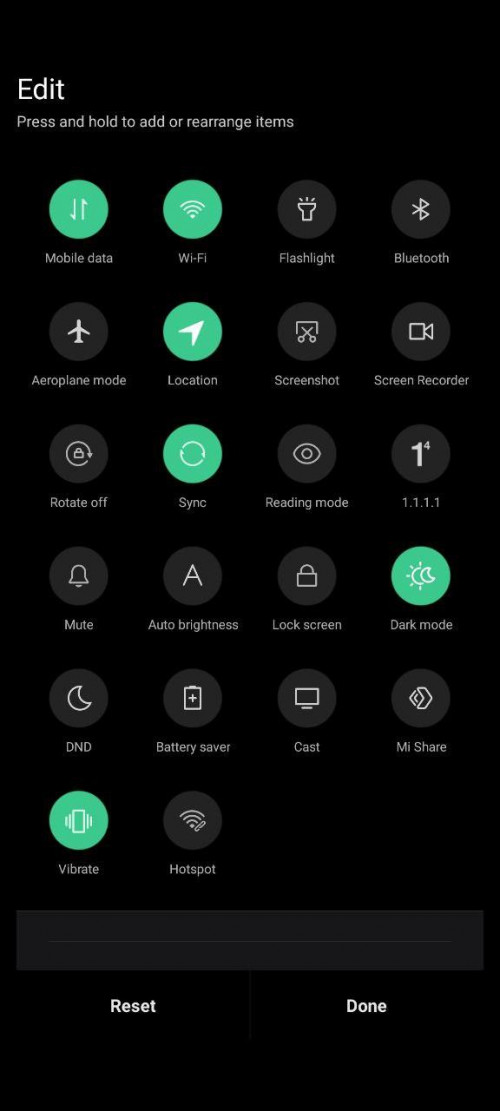The width and height of the screenshot is (500, 1111).
Task: Turn on the Flashlight
Action: pos(307,209)
